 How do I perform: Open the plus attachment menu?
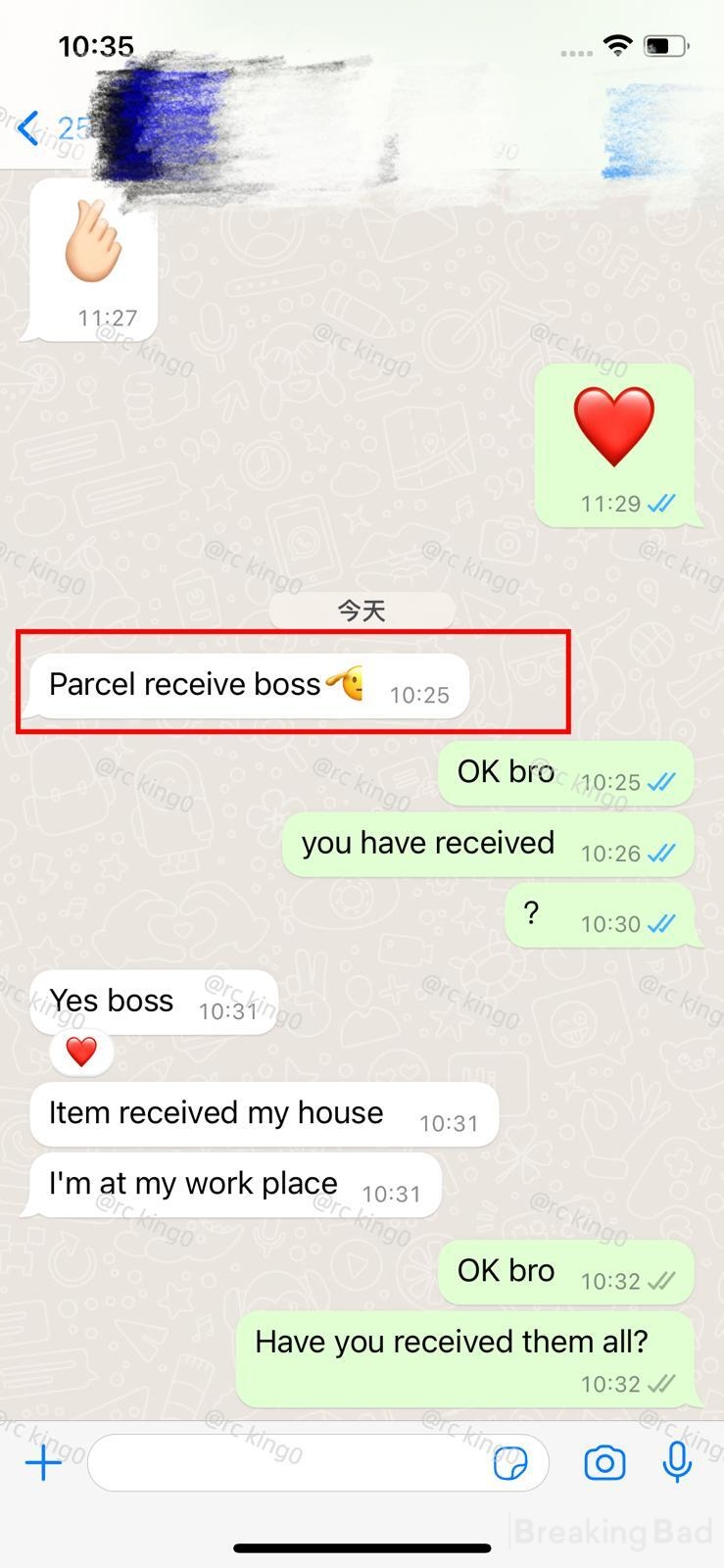[x=43, y=1464]
